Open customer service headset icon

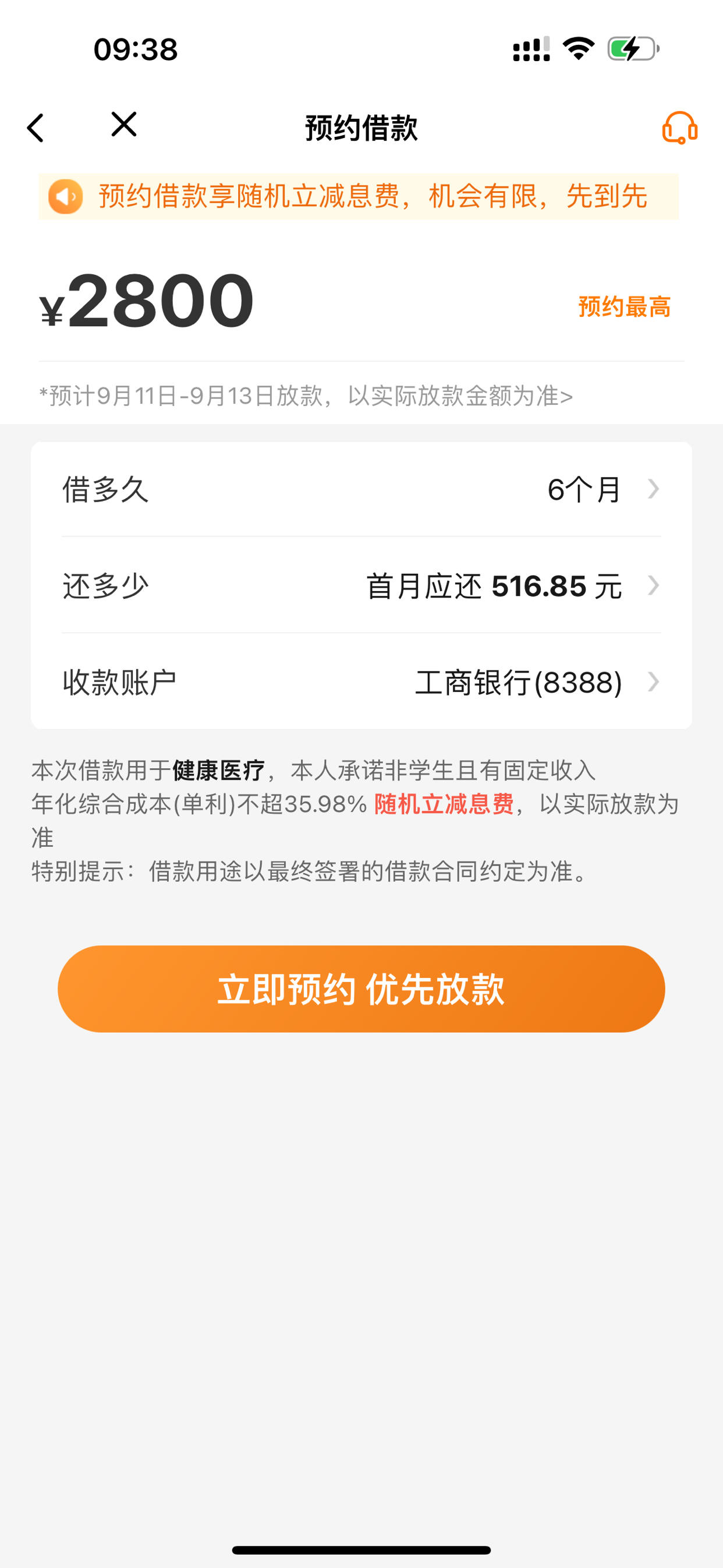tap(679, 128)
